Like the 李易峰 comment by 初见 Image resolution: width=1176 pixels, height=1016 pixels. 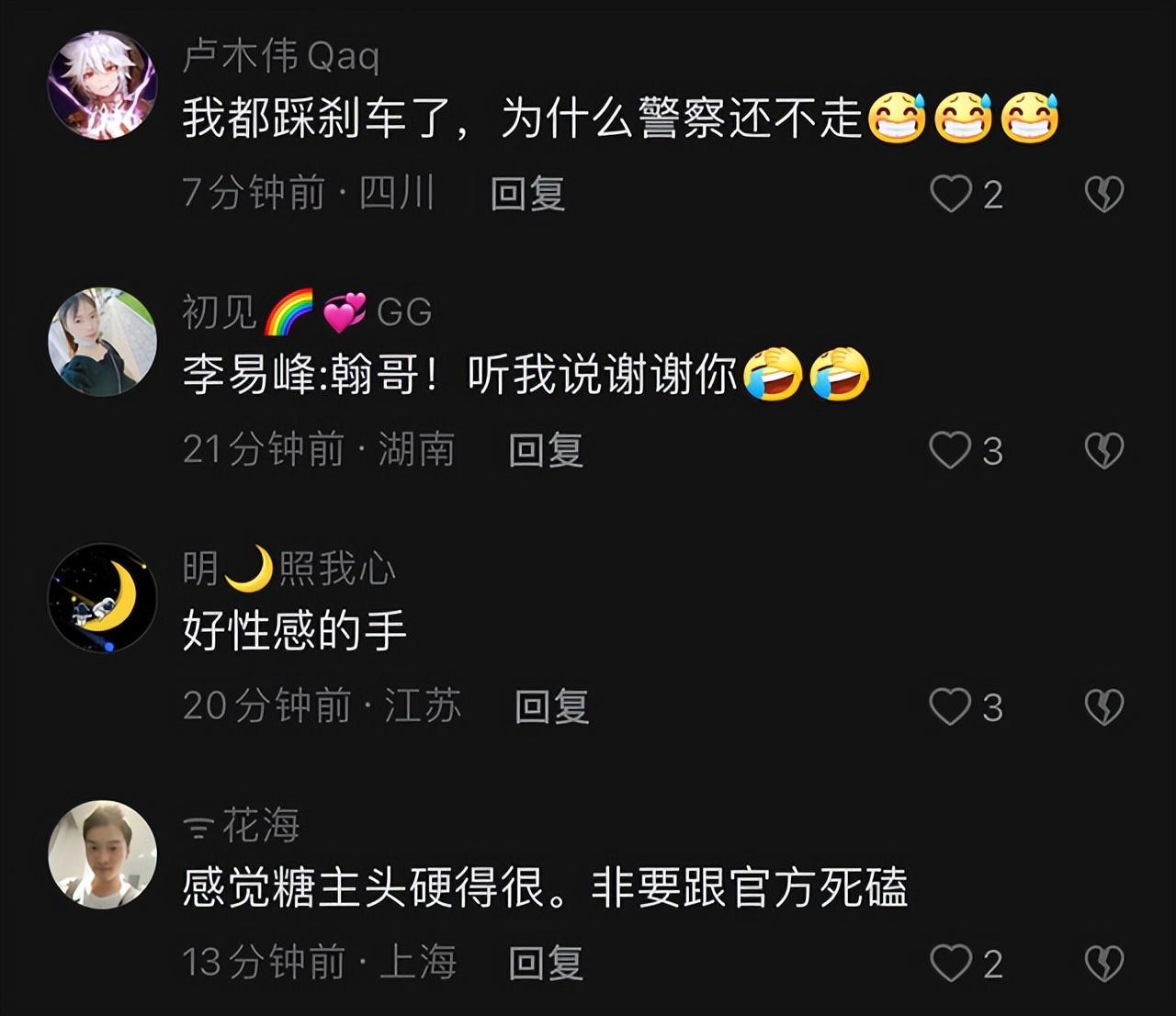point(950,450)
